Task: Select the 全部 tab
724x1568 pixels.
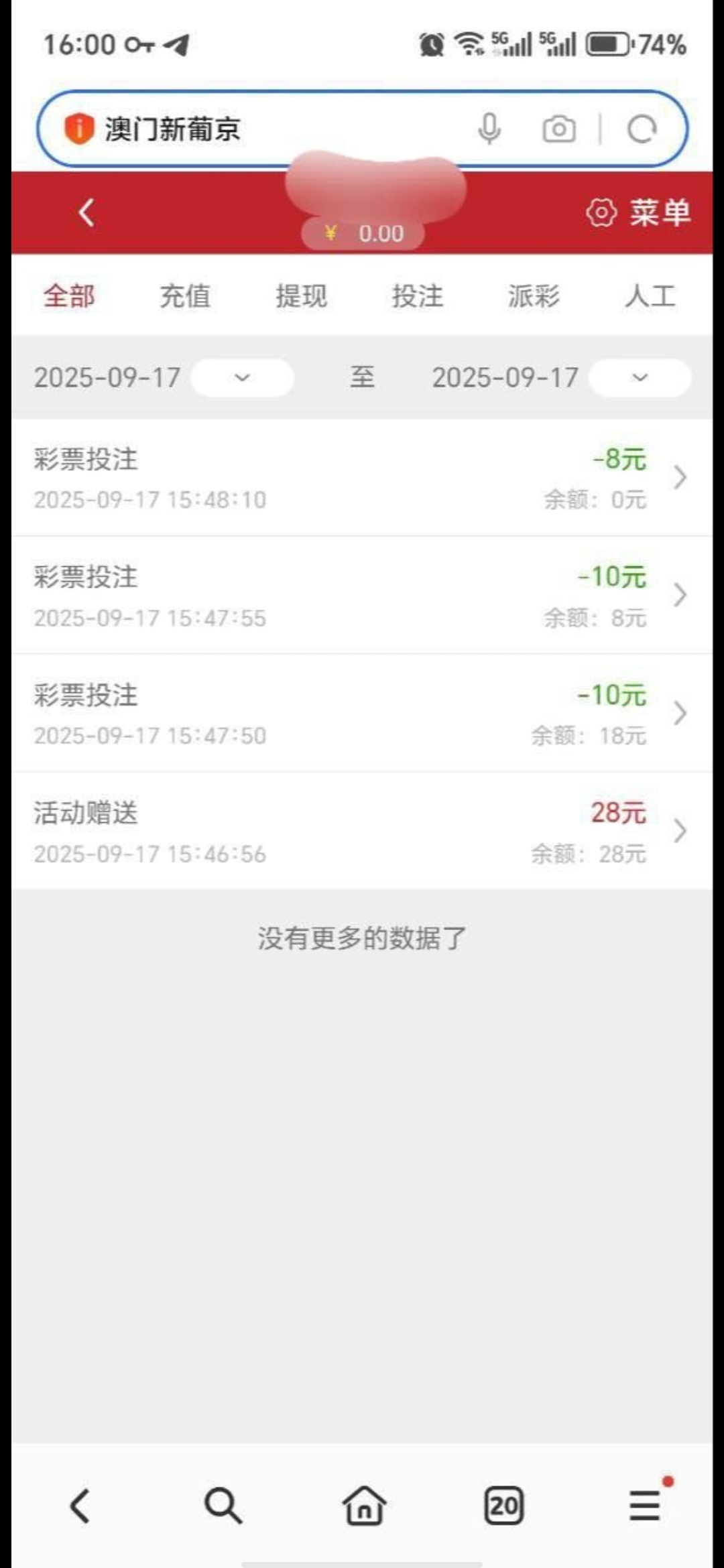Action: (69, 296)
